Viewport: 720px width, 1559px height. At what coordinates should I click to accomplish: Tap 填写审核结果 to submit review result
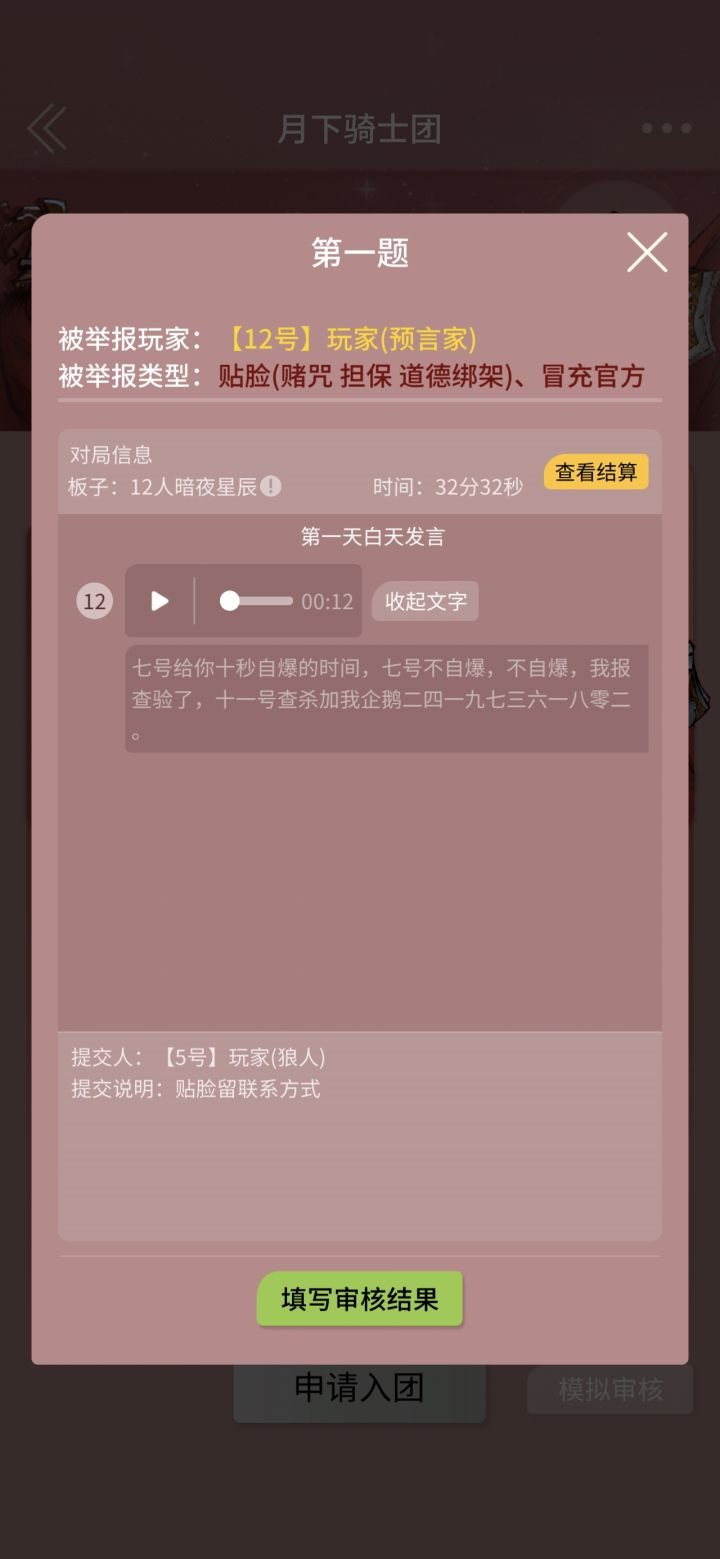(x=359, y=1299)
